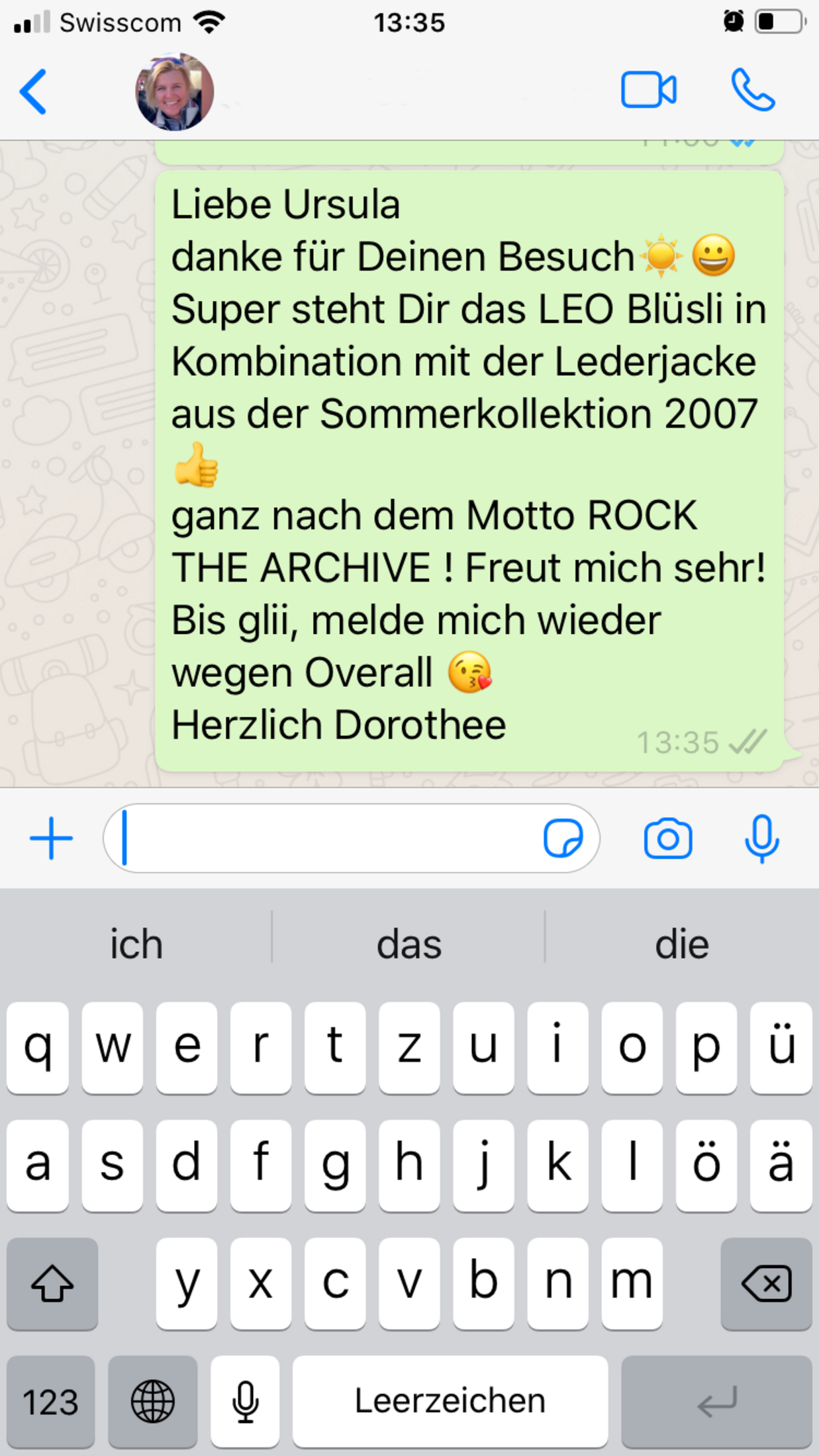This screenshot has width=819, height=1456.
Task: Open the sticker picker
Action: coord(563,839)
